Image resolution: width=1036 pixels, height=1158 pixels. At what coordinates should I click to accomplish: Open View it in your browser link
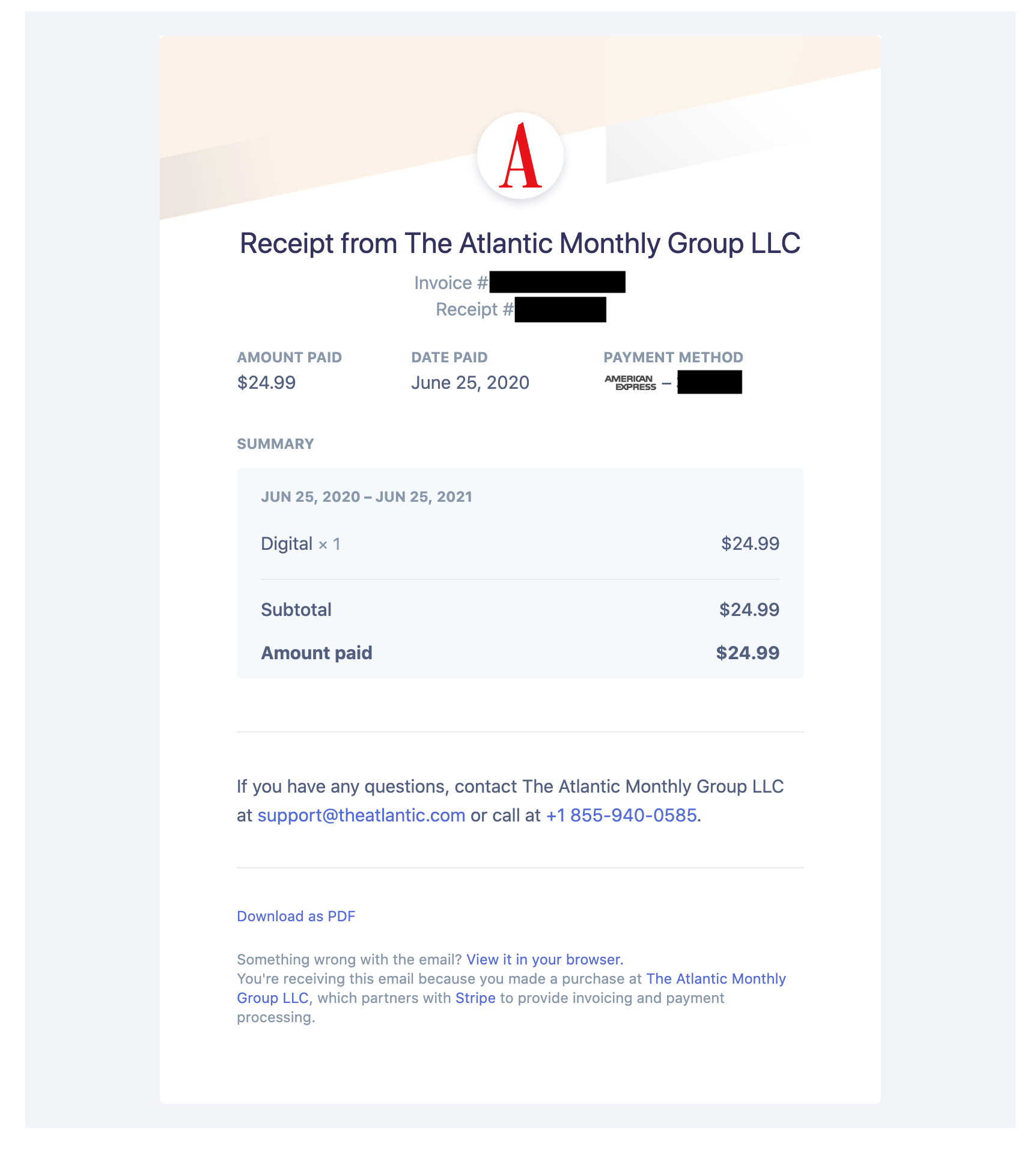click(x=544, y=960)
